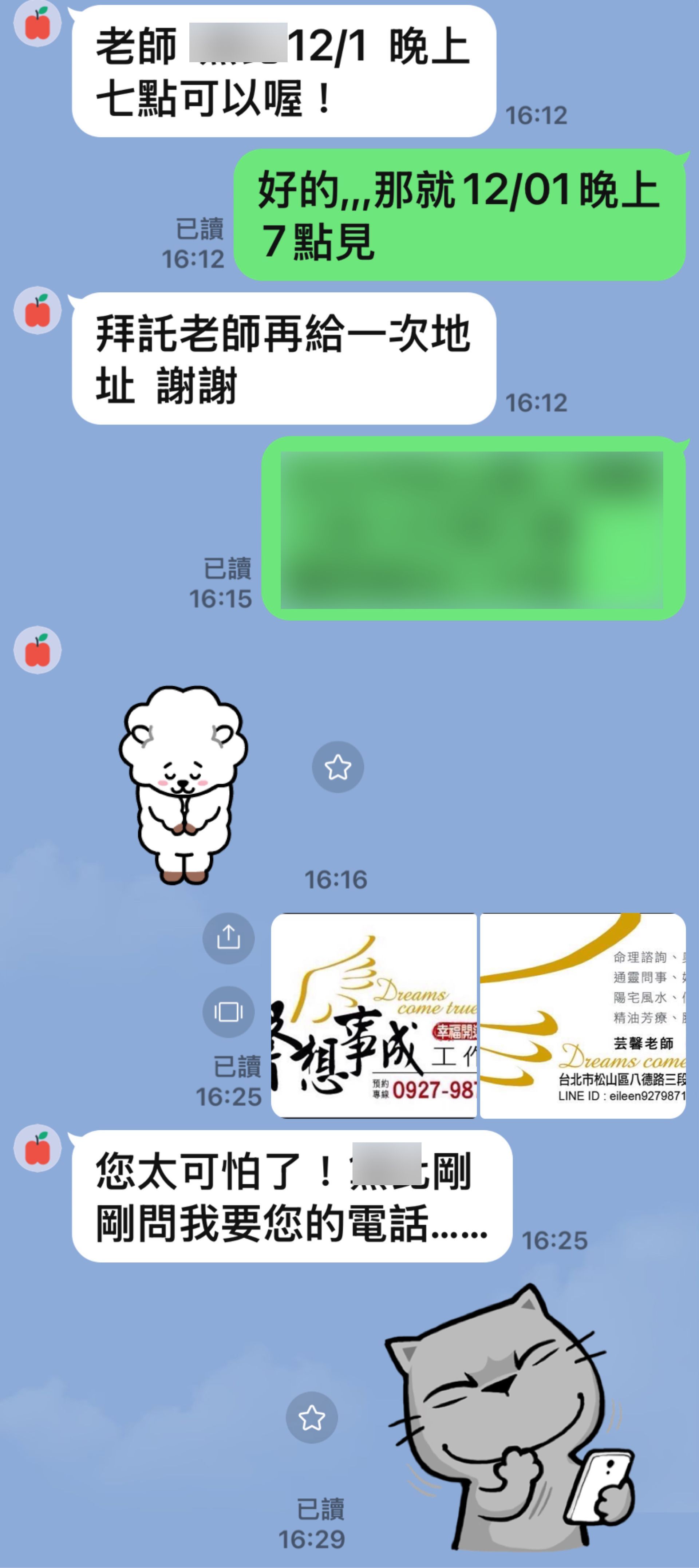
Task: Tap the star icon beside the gray cat sticker
Action: [x=312, y=1418]
